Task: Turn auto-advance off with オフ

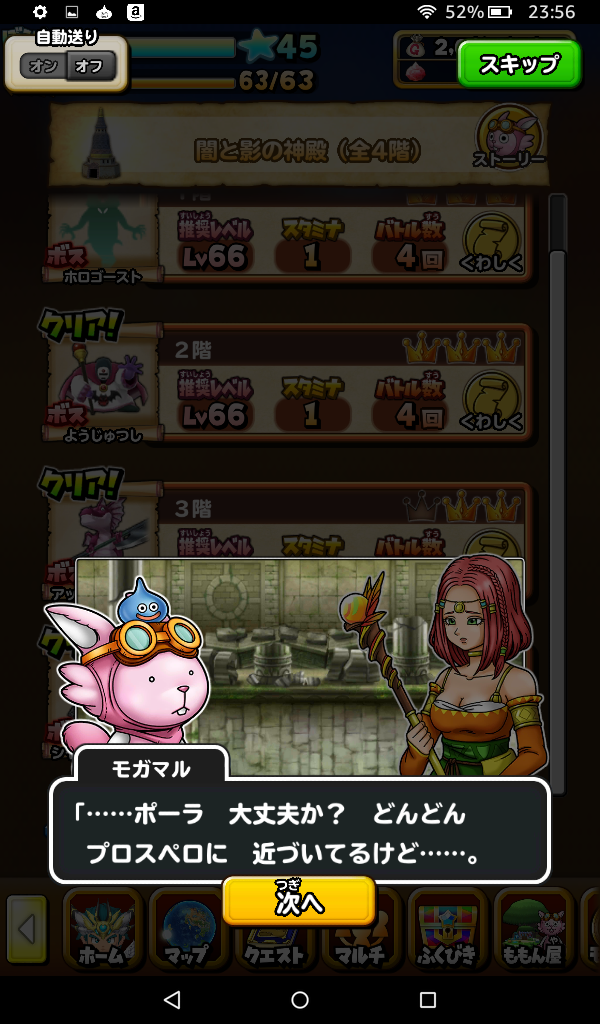Action: 90,67
